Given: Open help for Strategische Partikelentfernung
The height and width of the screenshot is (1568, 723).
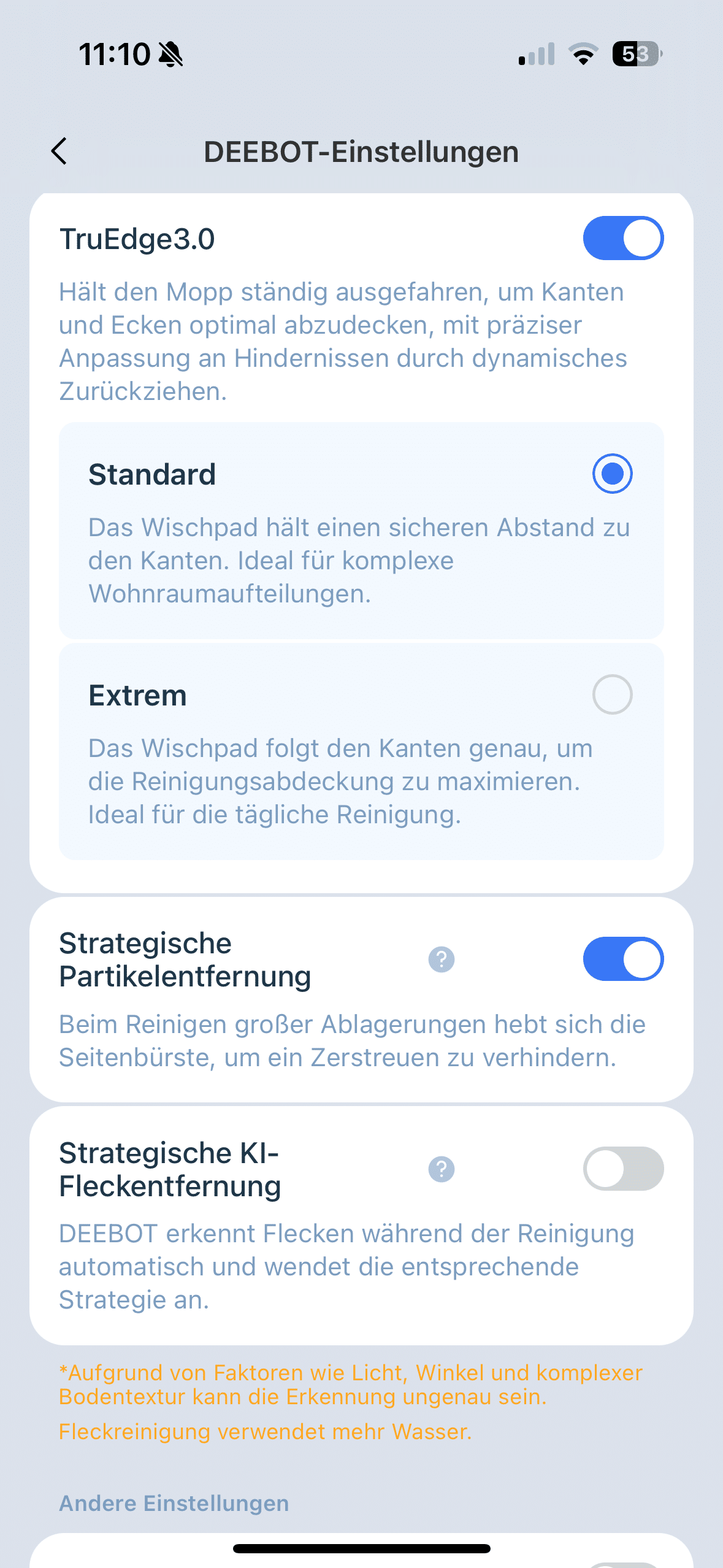Looking at the screenshot, I should [442, 959].
